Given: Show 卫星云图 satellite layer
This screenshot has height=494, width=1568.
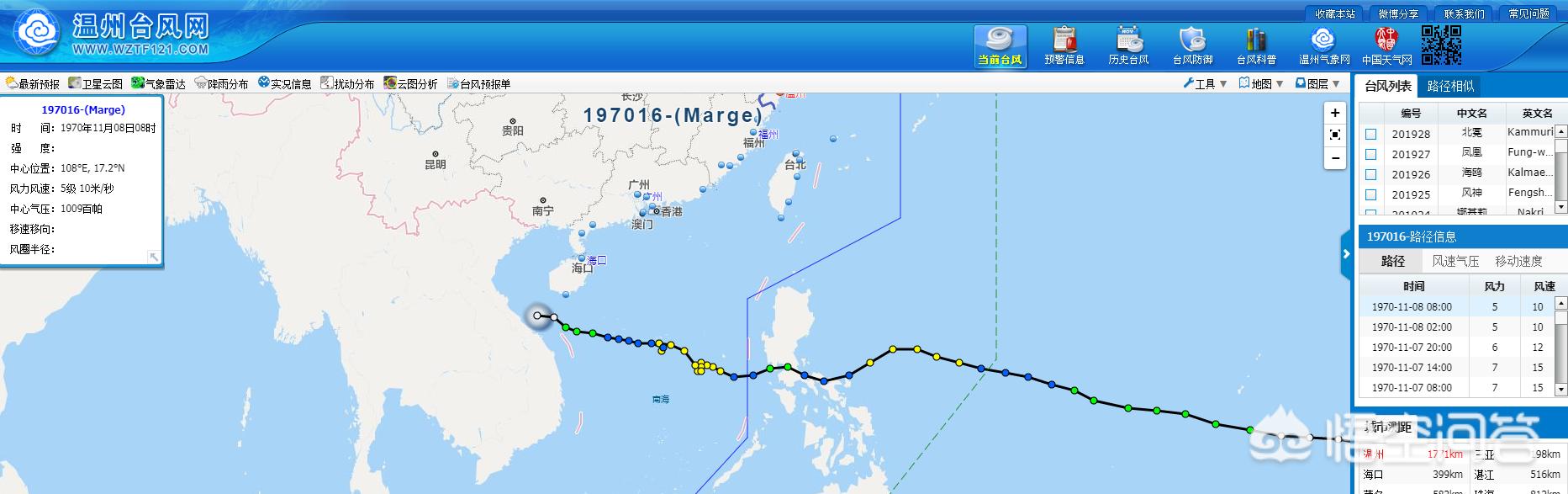Looking at the screenshot, I should click(95, 83).
